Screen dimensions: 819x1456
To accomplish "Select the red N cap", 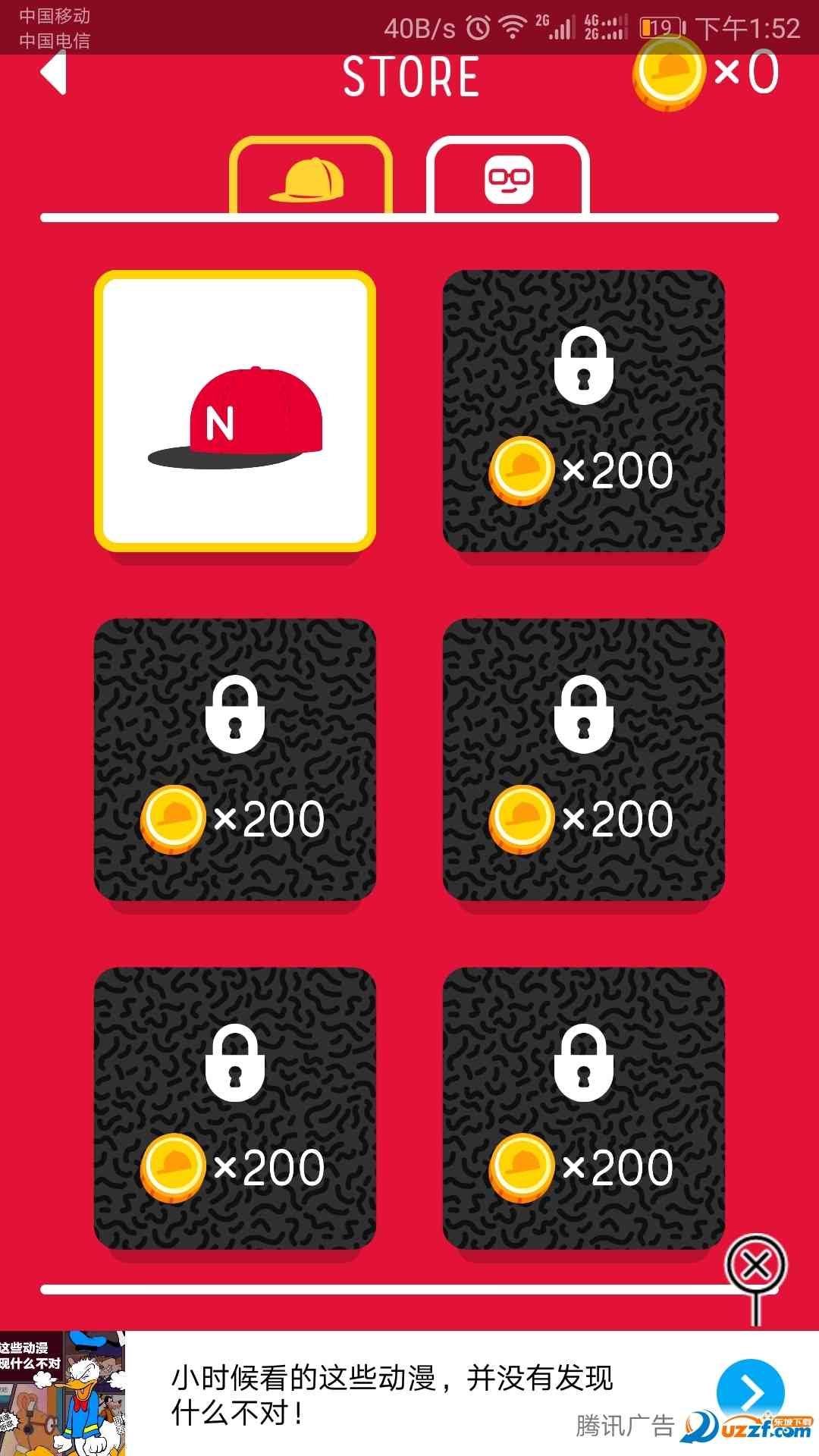I will pos(235,411).
